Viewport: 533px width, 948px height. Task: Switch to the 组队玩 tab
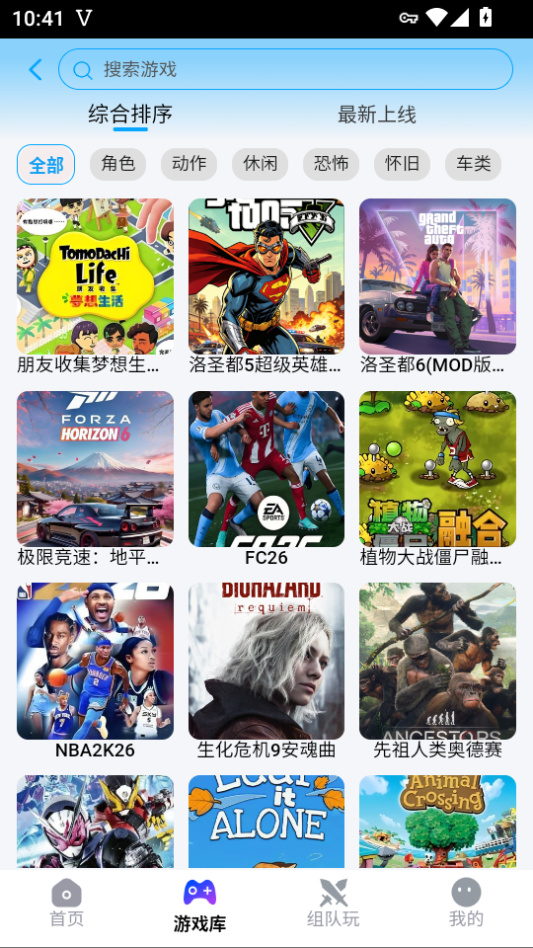click(x=333, y=904)
